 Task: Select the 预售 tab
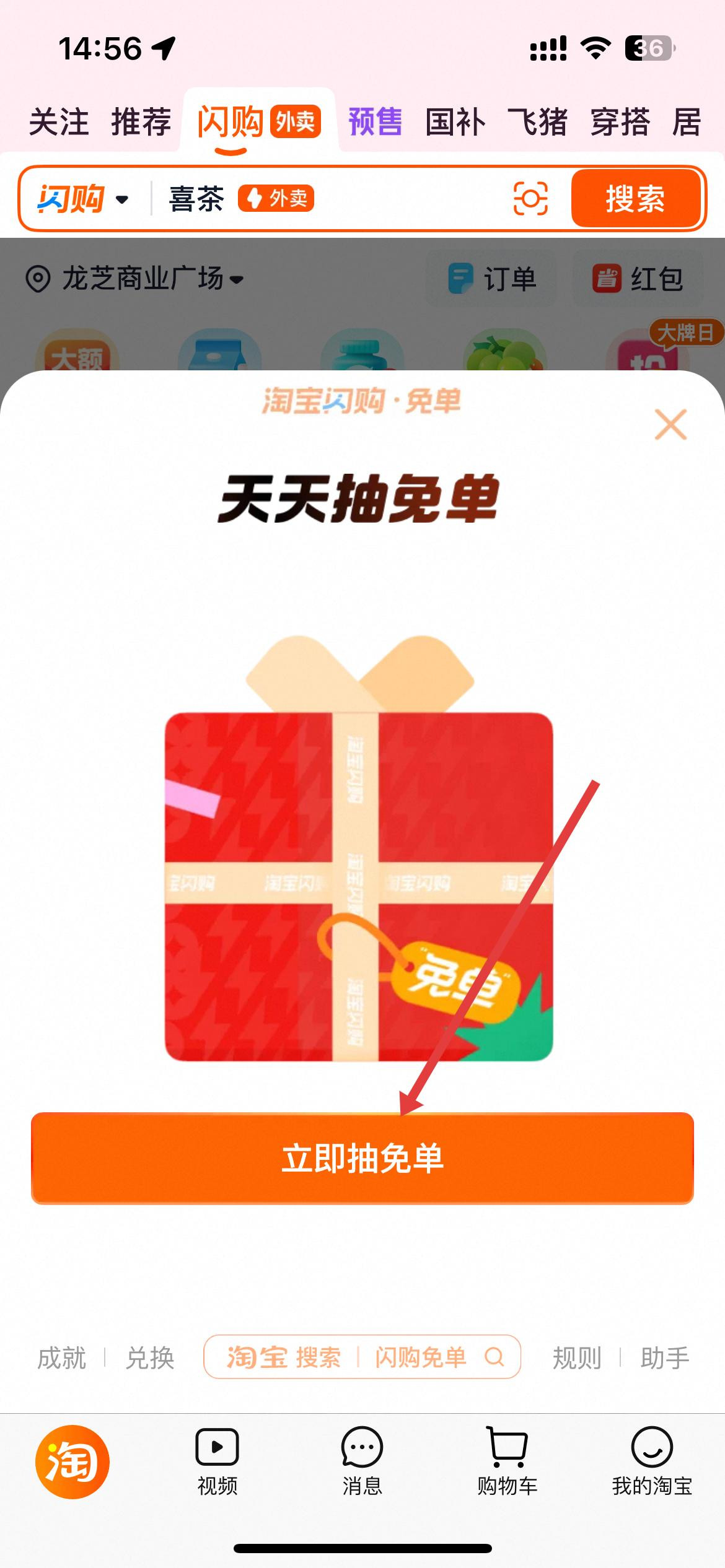coord(376,121)
